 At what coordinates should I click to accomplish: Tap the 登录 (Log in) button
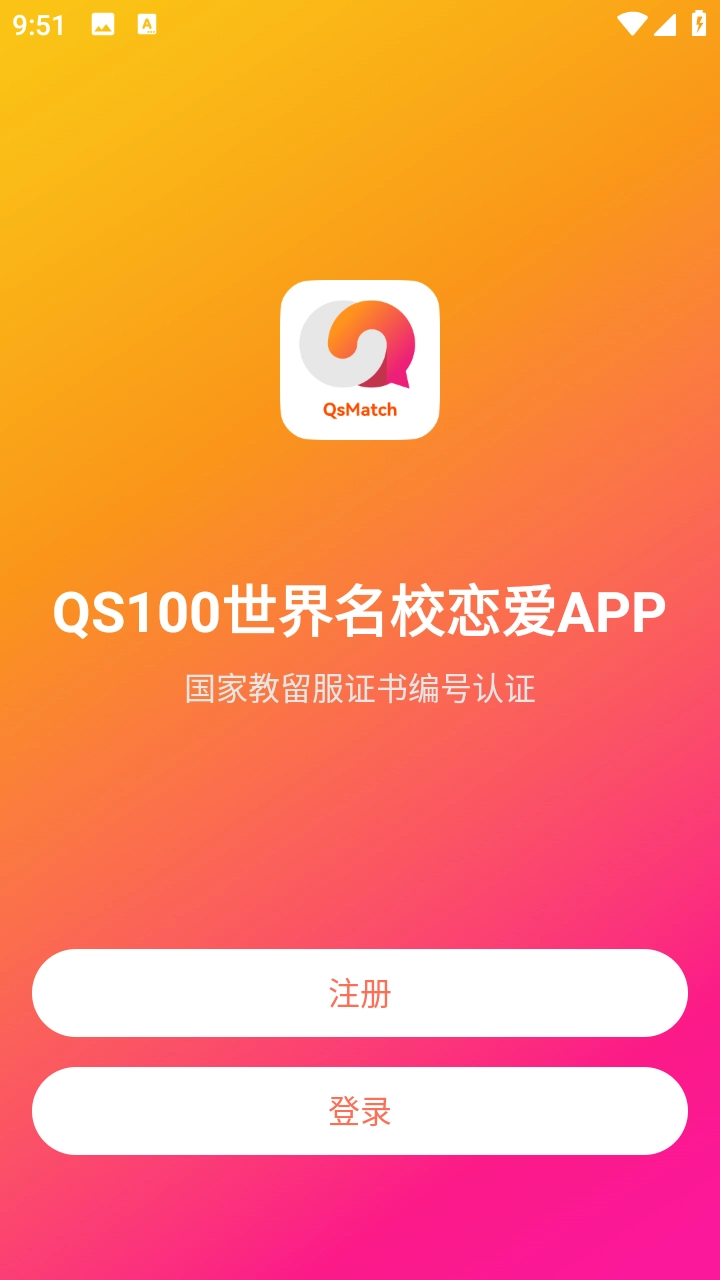pos(360,1111)
